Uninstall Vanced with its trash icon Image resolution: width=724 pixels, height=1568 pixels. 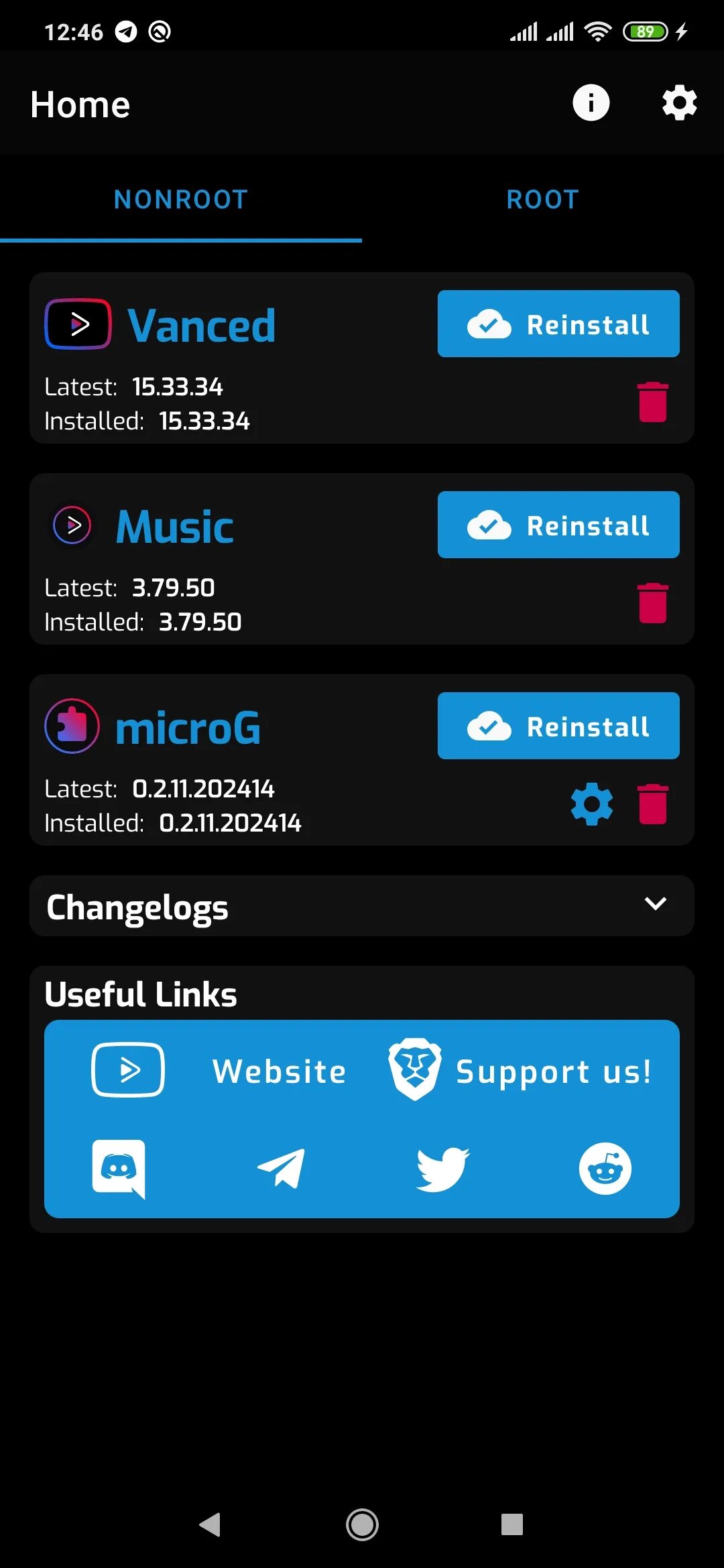[x=652, y=402]
